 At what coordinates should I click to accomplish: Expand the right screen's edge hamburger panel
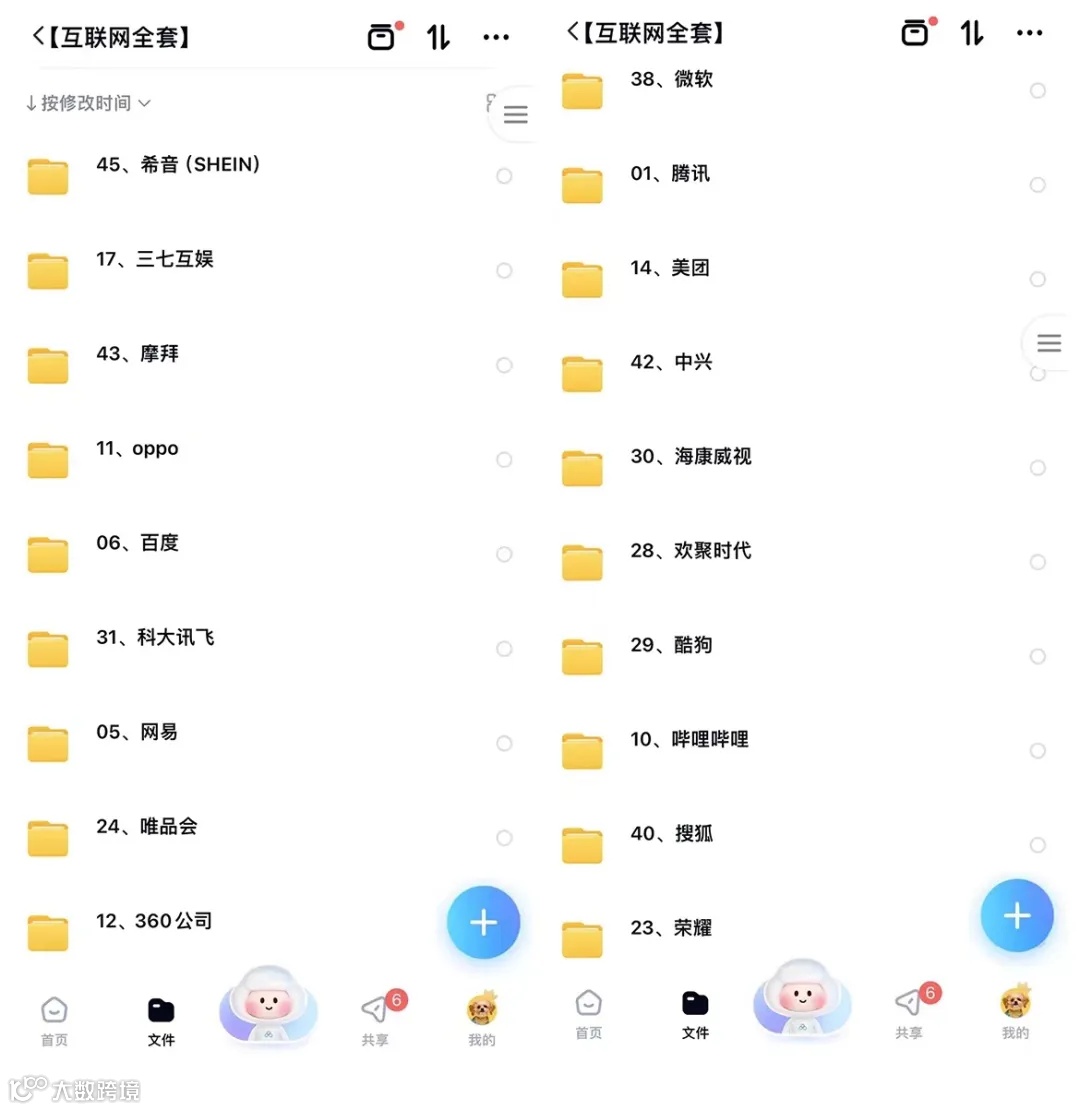[x=1048, y=343]
